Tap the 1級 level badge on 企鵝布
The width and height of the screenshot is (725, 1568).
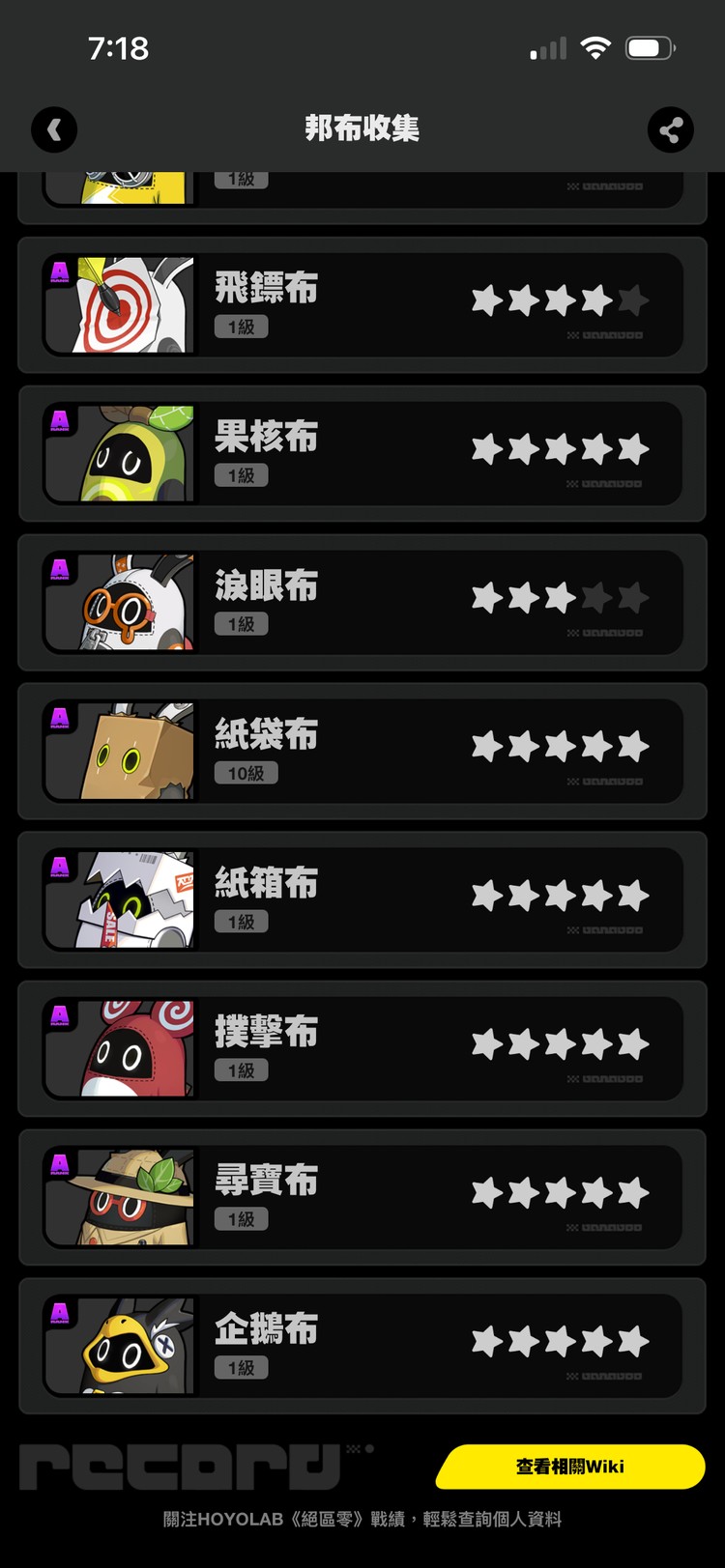tap(240, 1367)
